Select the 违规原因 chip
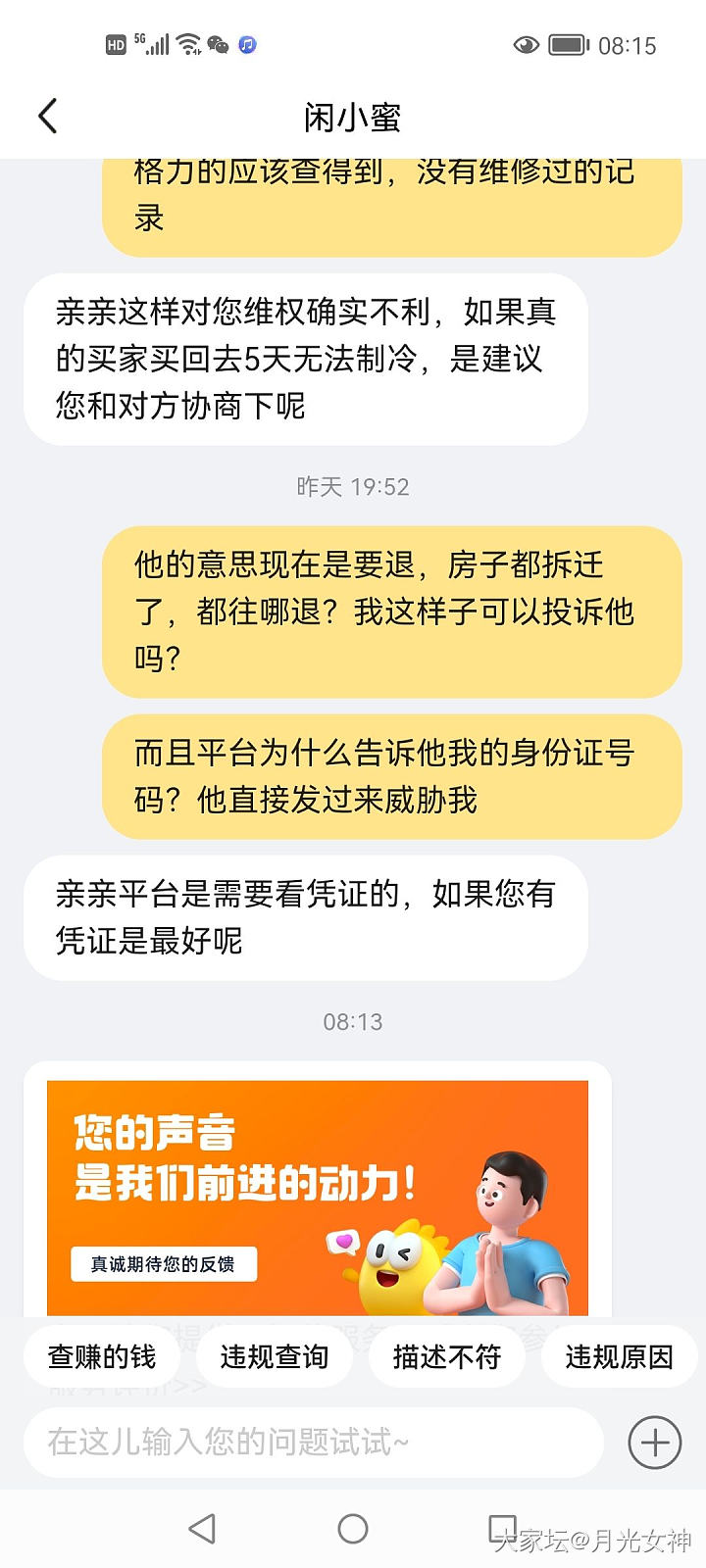 click(x=619, y=1356)
